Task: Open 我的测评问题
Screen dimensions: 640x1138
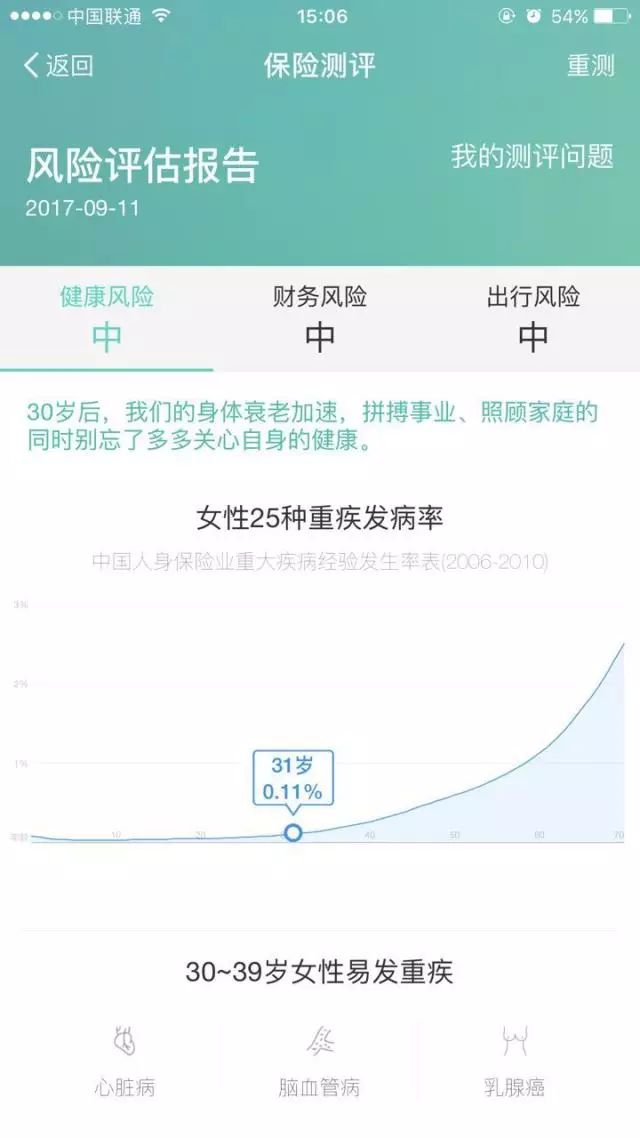Action: coord(532,156)
